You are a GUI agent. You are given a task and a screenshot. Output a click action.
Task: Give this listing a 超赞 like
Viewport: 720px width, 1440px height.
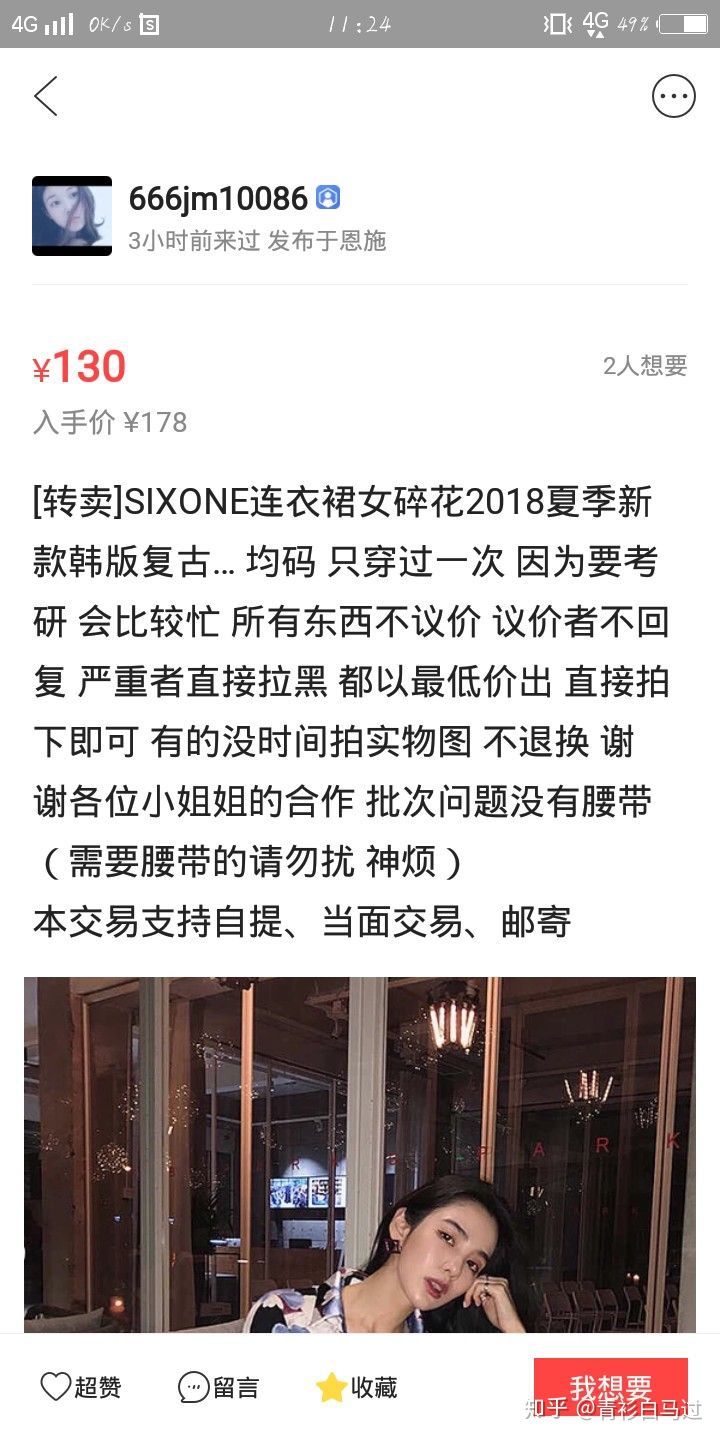point(80,1387)
